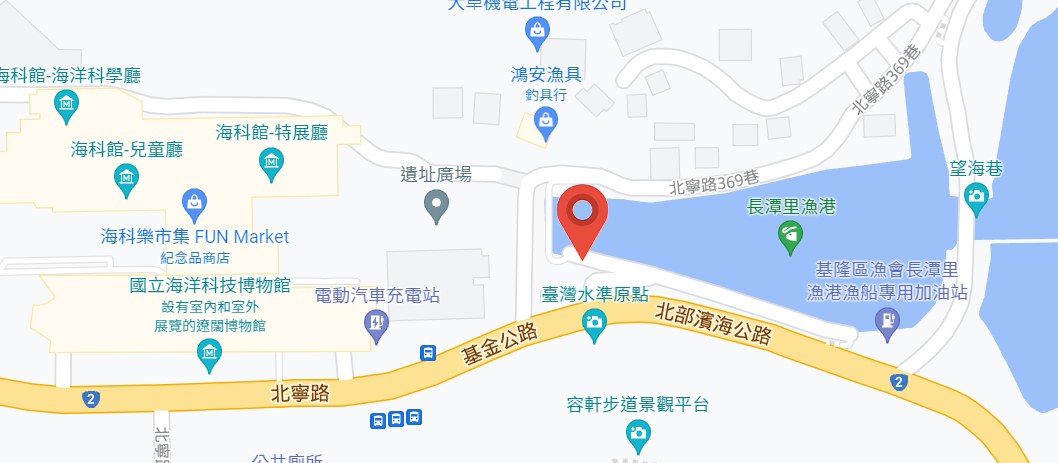Select the bus stop beside 基金公路
This screenshot has width=1058, height=463.
428,353
